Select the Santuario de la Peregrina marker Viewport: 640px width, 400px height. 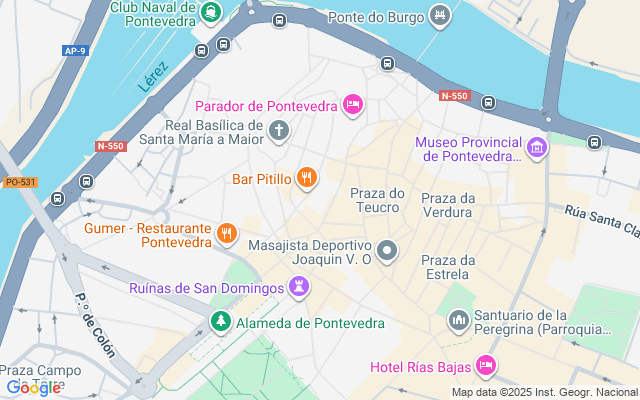tap(459, 320)
